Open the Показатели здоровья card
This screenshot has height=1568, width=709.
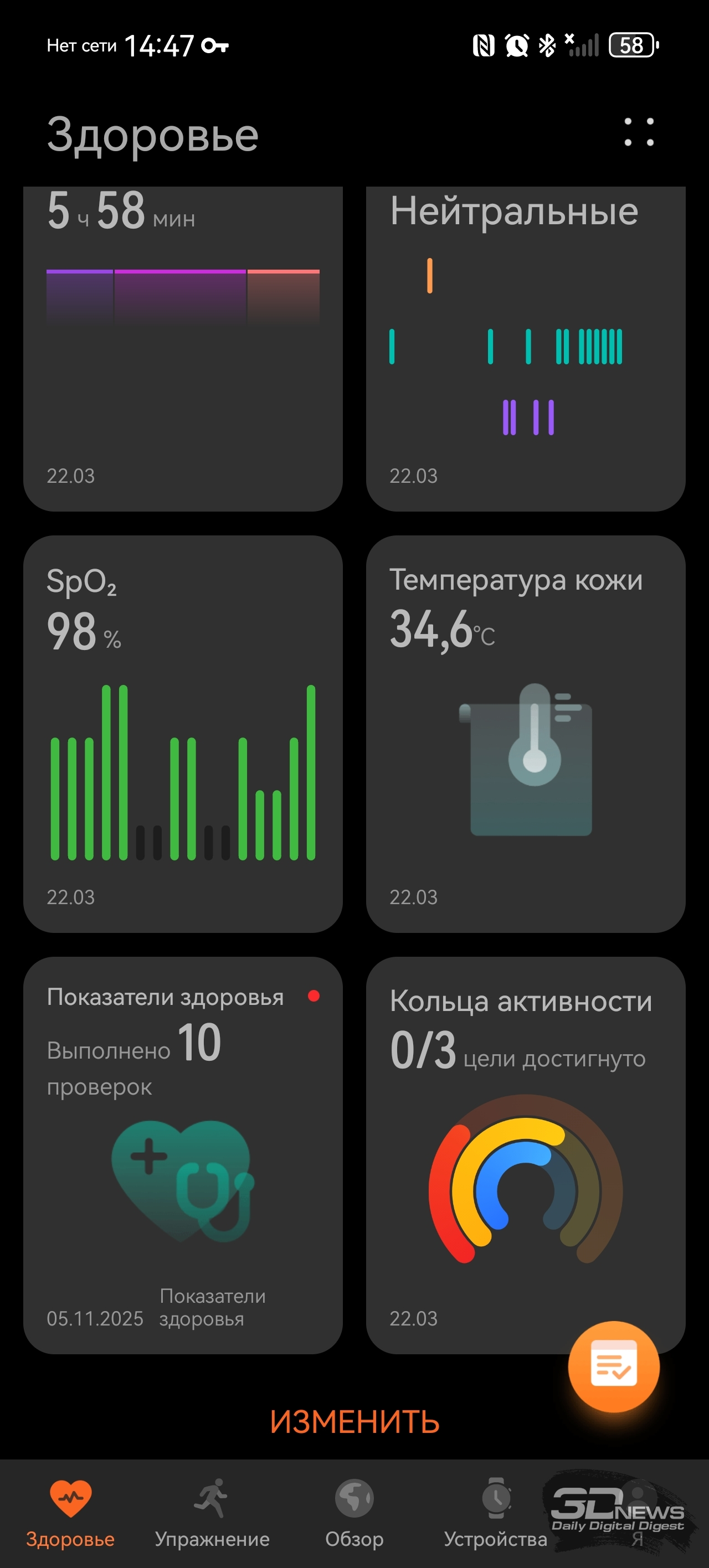(183, 1157)
